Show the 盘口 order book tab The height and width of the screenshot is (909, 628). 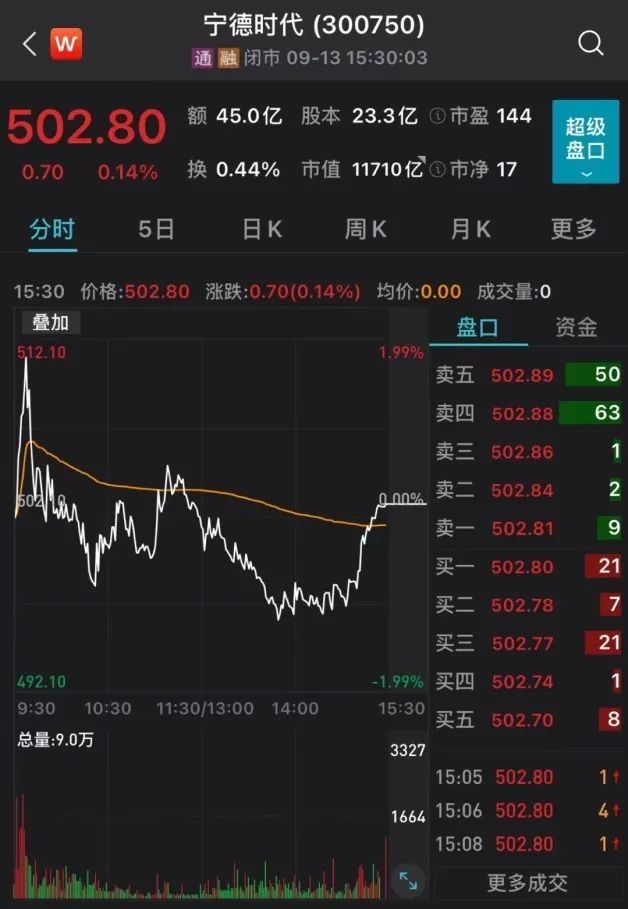coord(478,327)
